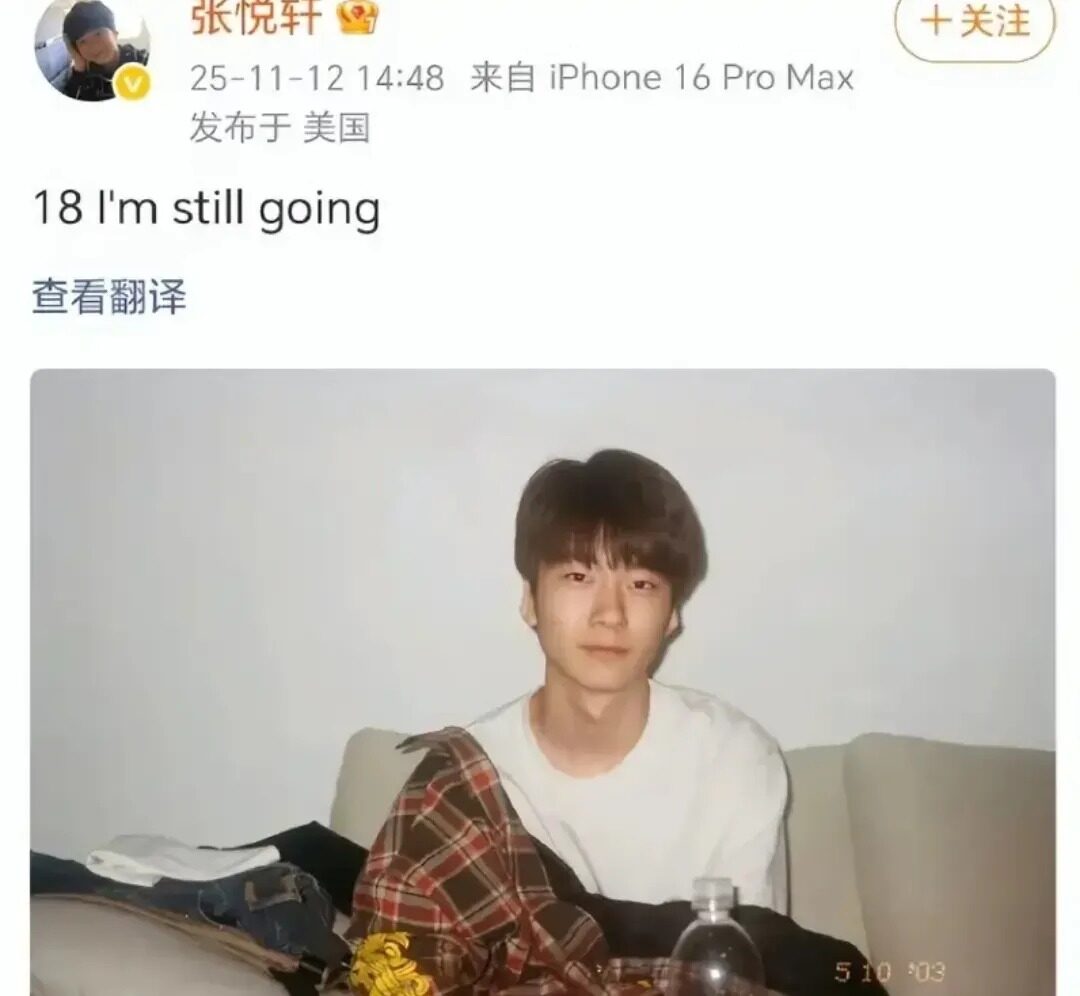Open the username 张悦轩 profile link

256,18
